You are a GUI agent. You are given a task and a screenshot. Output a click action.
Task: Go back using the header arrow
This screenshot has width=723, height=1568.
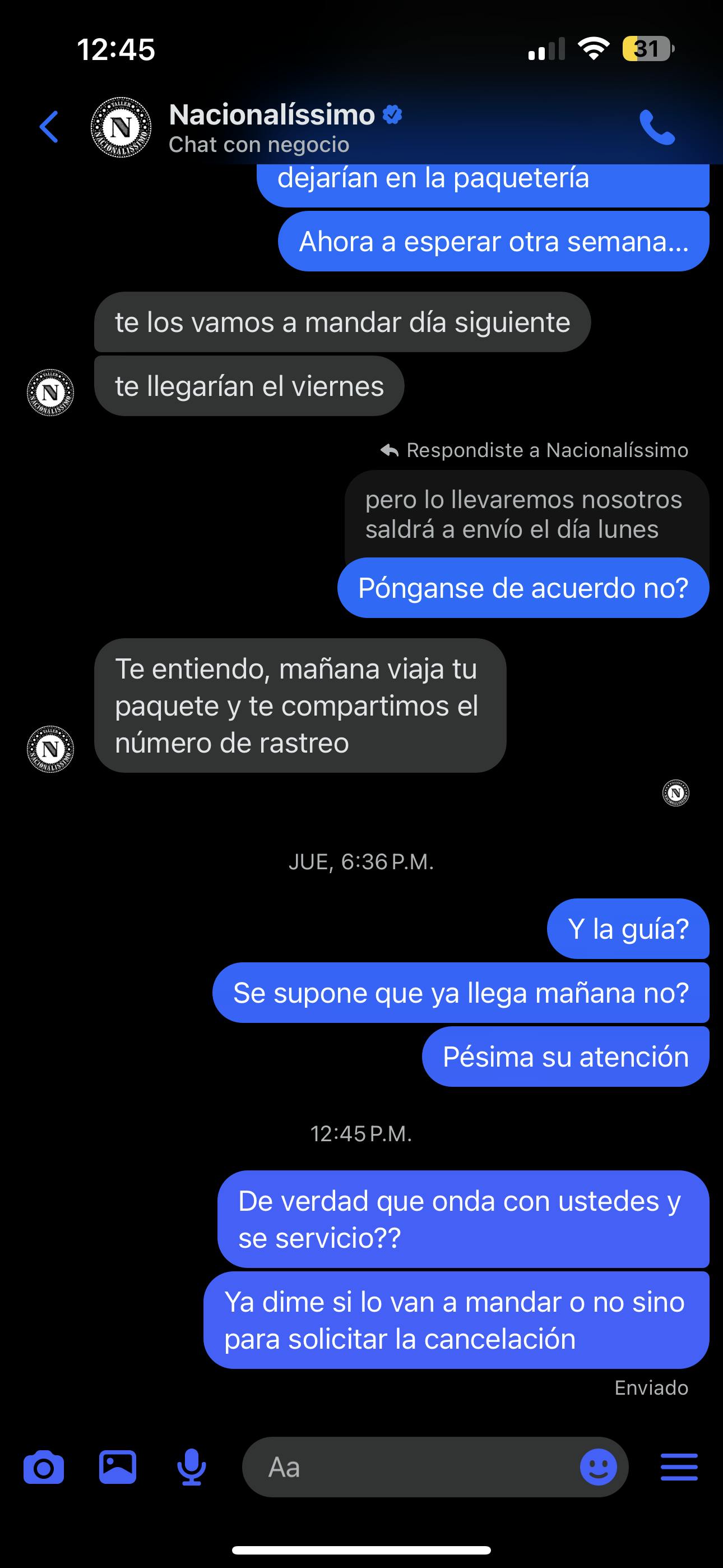pyautogui.click(x=49, y=127)
